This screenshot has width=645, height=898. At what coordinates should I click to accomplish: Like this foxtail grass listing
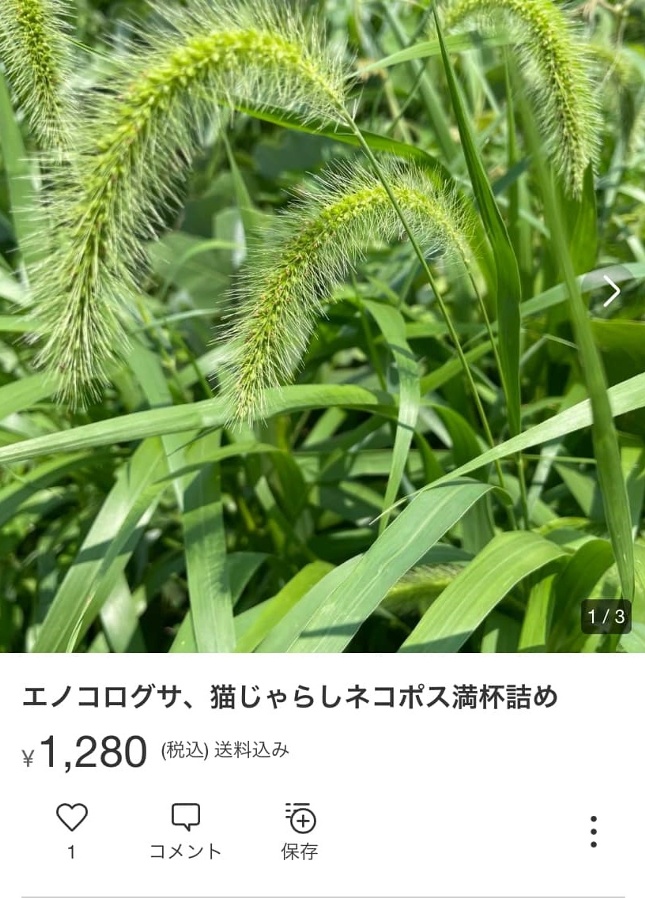(71, 818)
